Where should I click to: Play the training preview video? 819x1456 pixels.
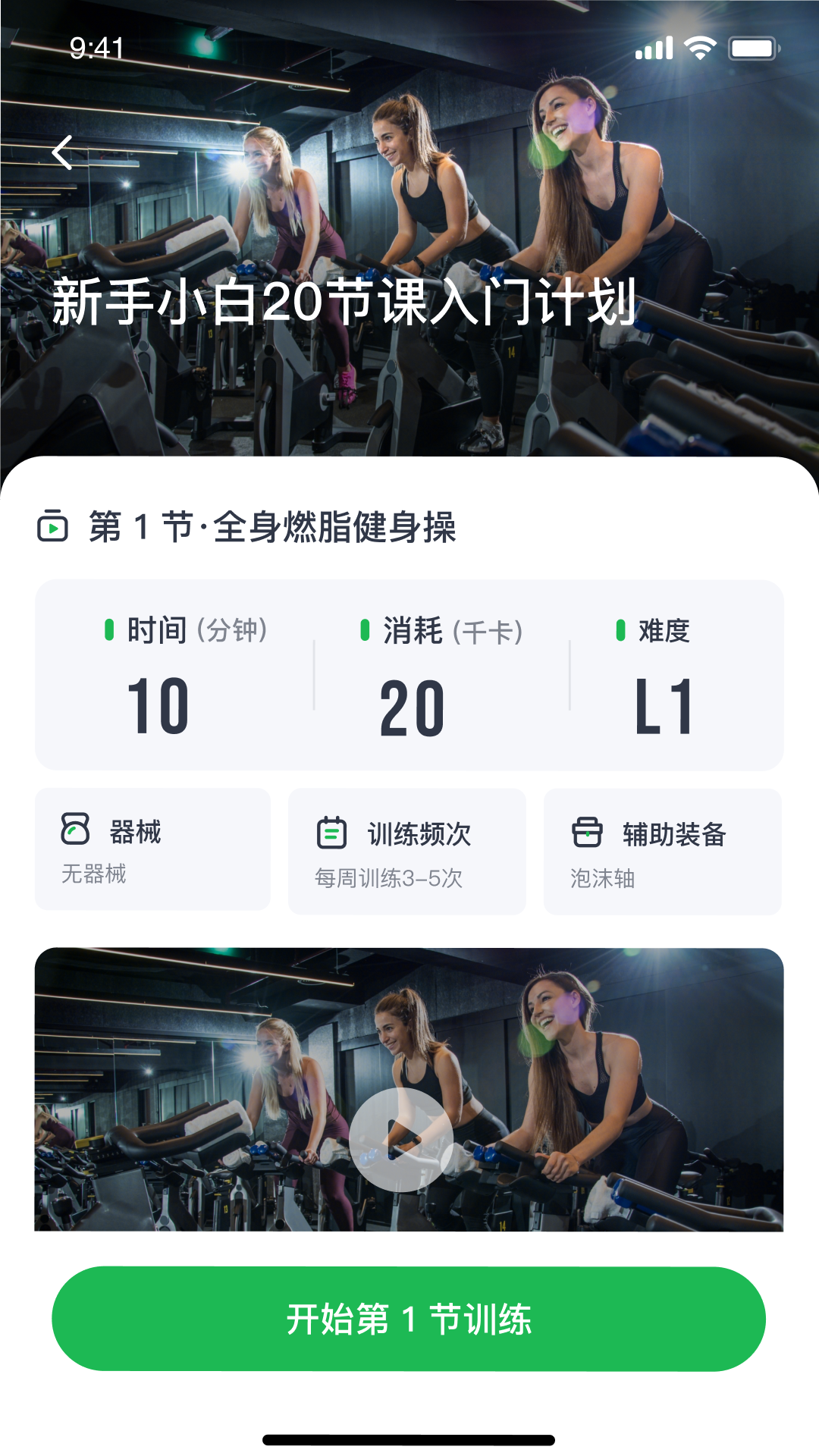pyautogui.click(x=401, y=1139)
